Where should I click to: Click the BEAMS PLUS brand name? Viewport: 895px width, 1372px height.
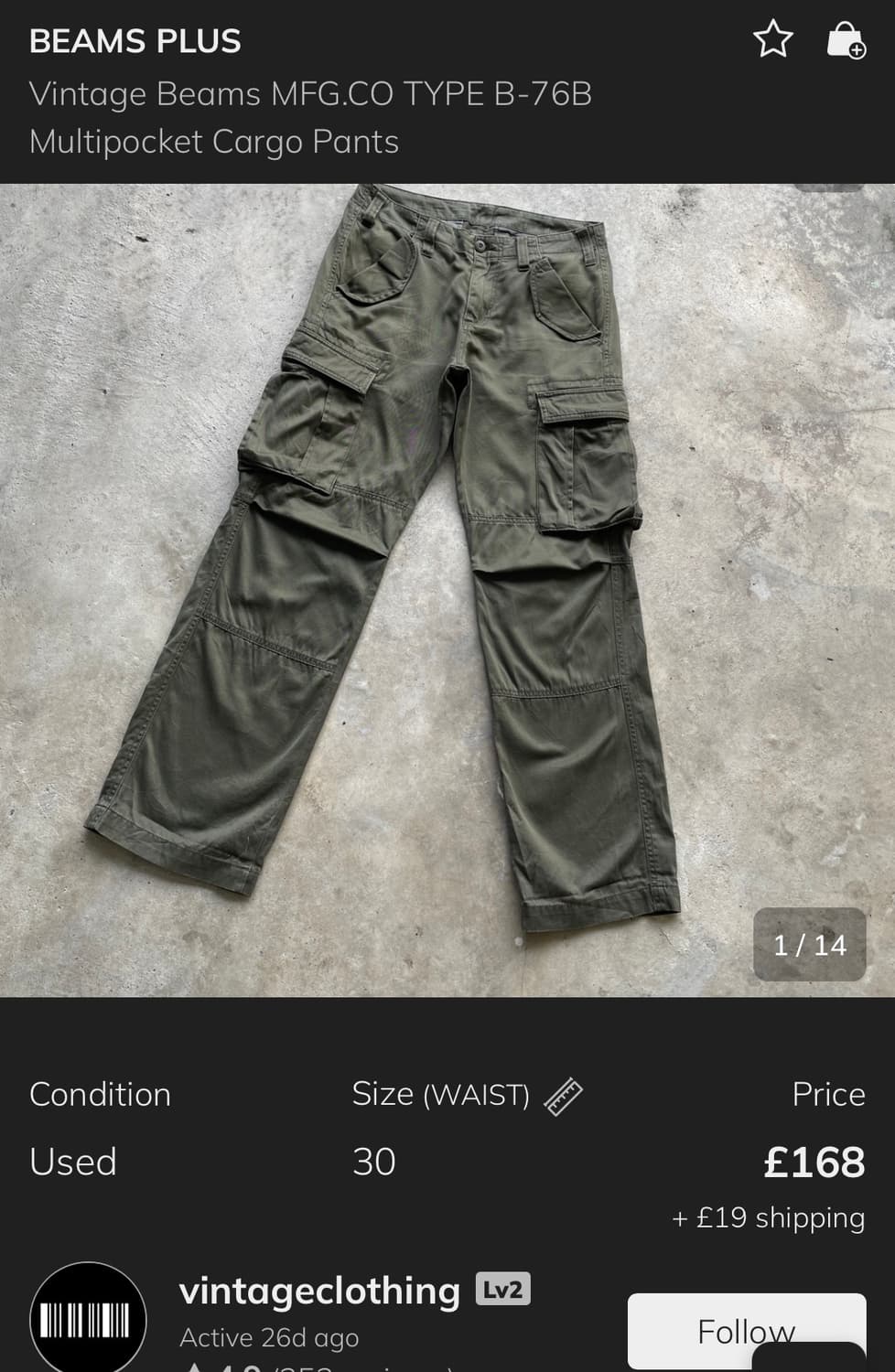point(135,40)
